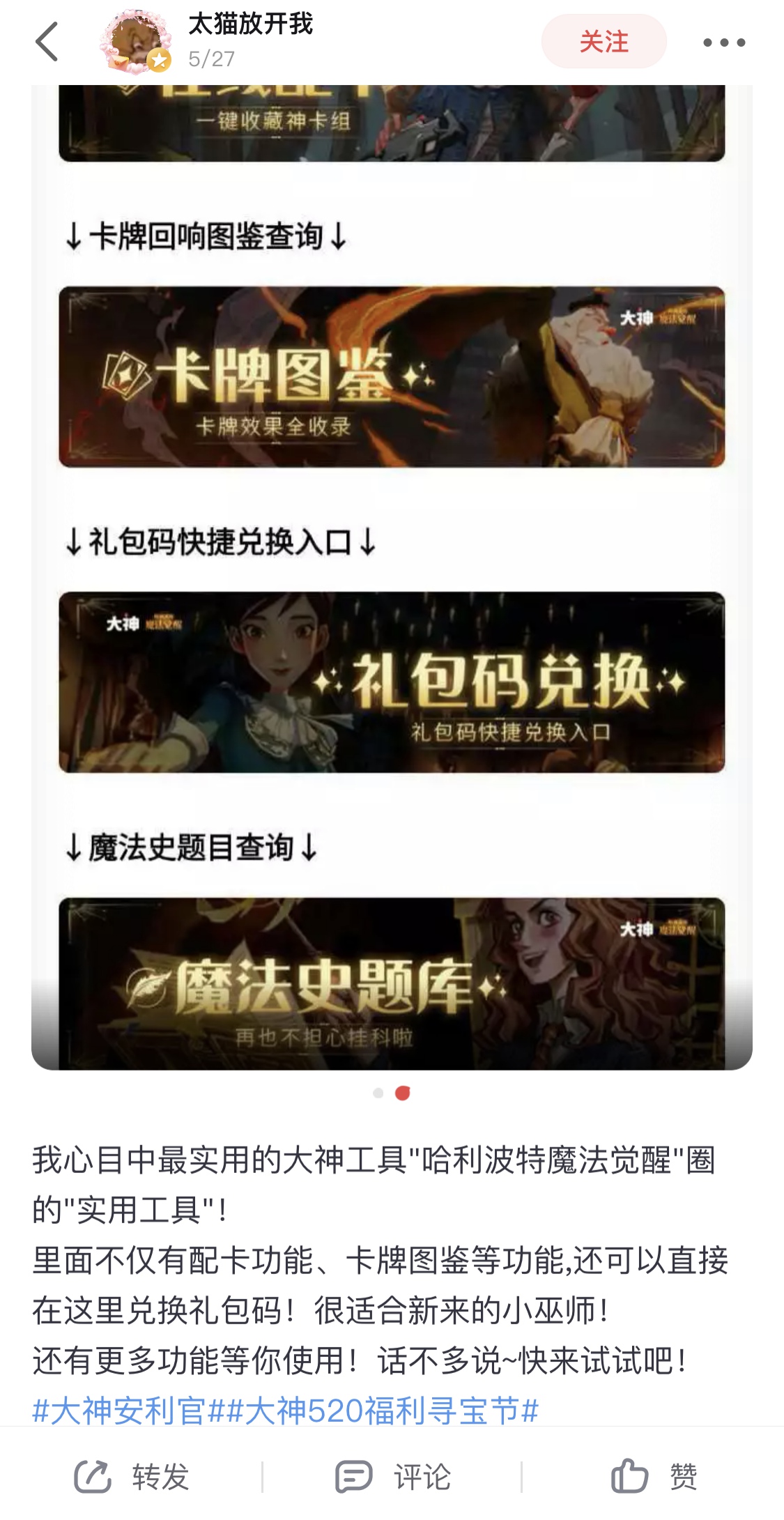Image resolution: width=784 pixels, height=1520 pixels.
Task: Follow the author with 关注
Action: [x=604, y=42]
